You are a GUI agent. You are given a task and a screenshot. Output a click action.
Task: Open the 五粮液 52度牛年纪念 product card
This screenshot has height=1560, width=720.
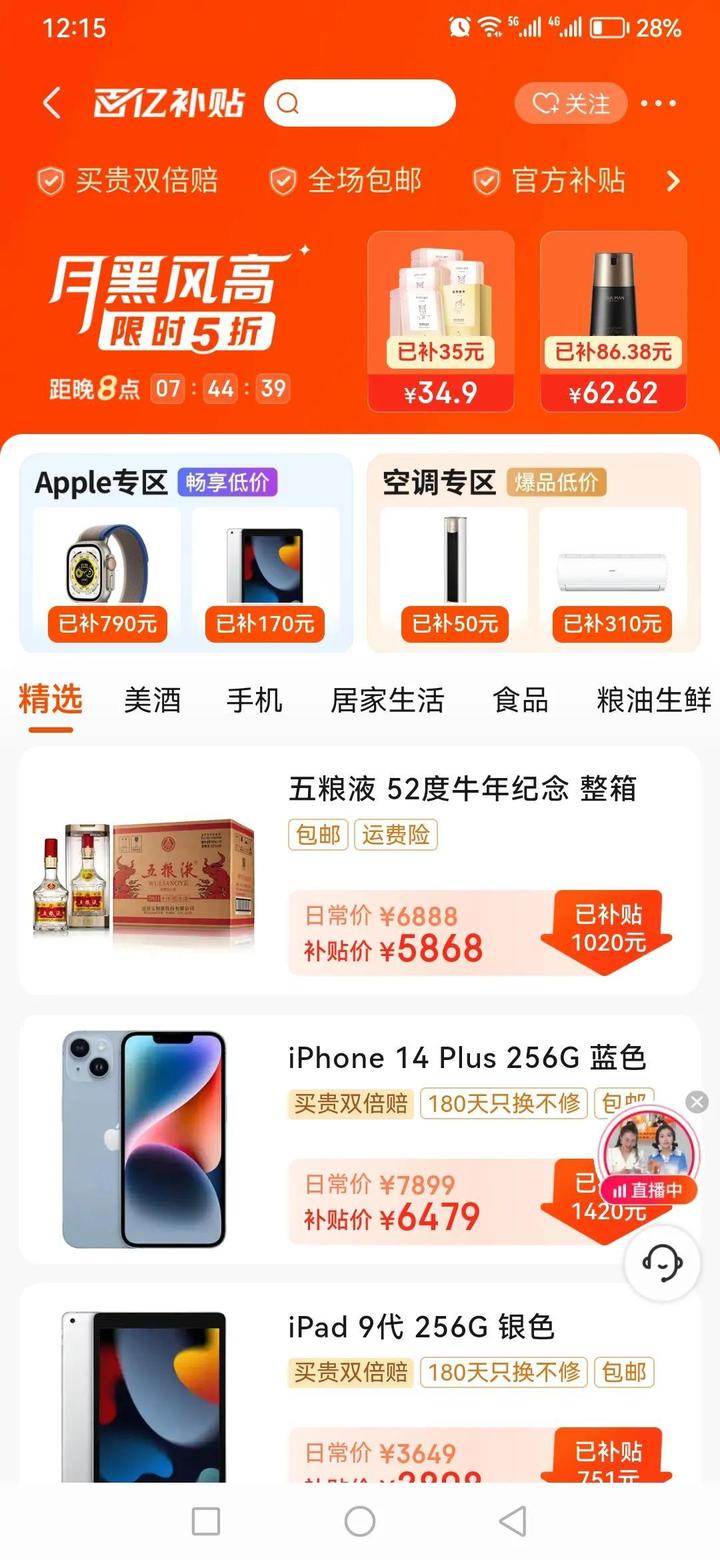(360, 870)
